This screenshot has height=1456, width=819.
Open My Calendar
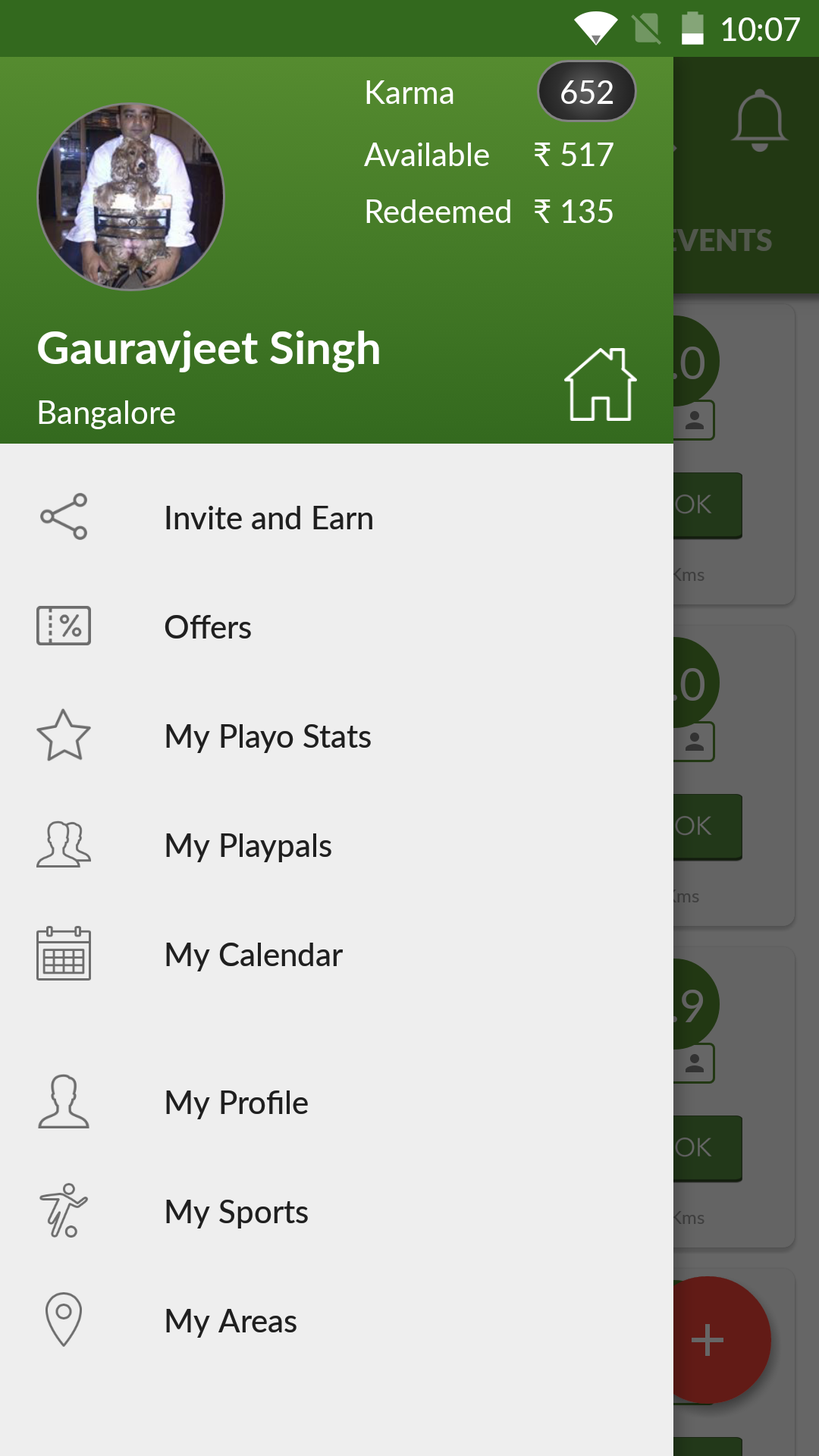(x=253, y=955)
